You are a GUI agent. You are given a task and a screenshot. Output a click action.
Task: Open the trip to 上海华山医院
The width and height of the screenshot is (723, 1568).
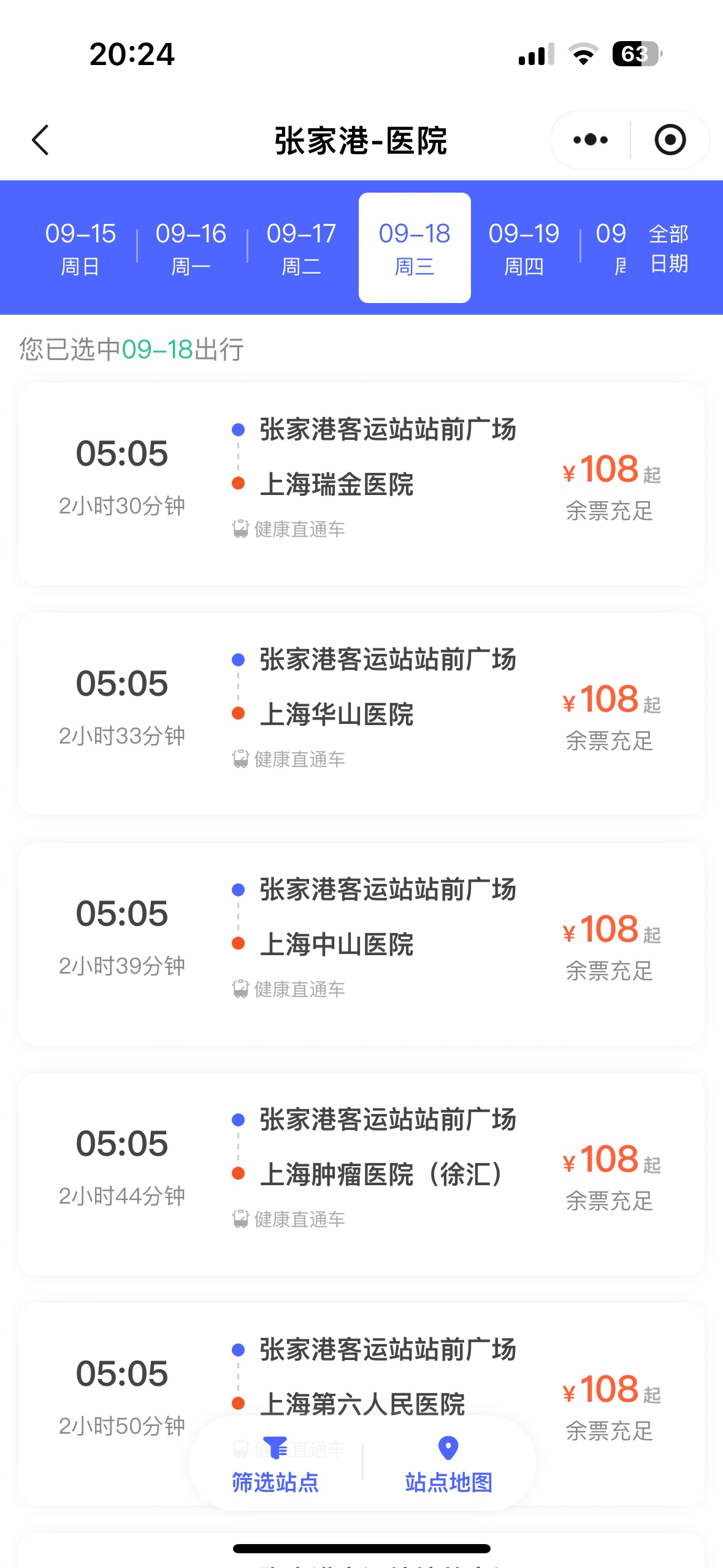pos(361,714)
